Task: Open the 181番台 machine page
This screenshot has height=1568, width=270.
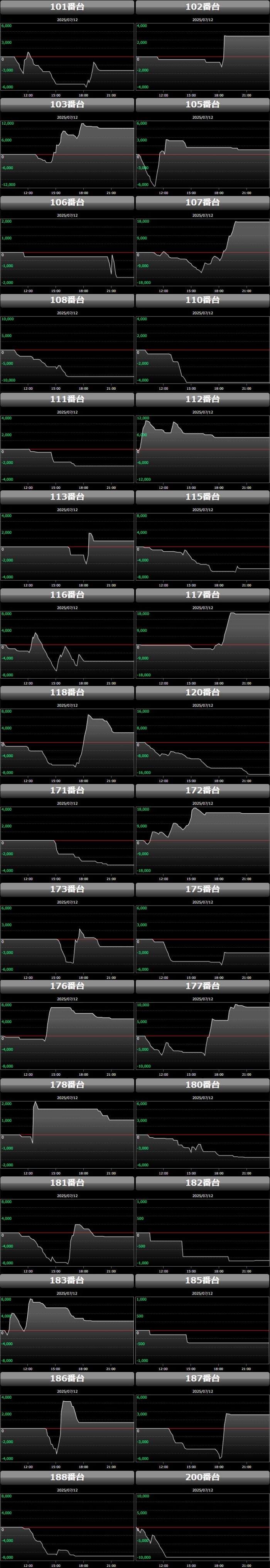Action: point(67,1183)
